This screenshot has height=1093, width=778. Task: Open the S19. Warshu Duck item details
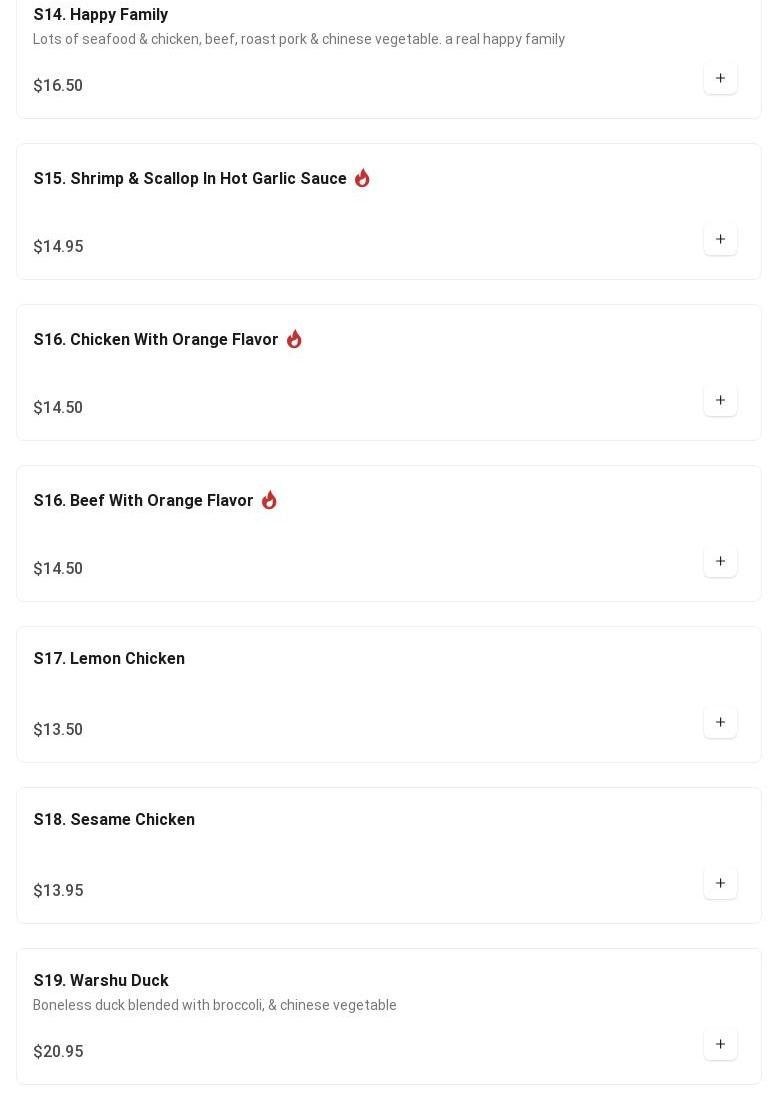point(101,980)
